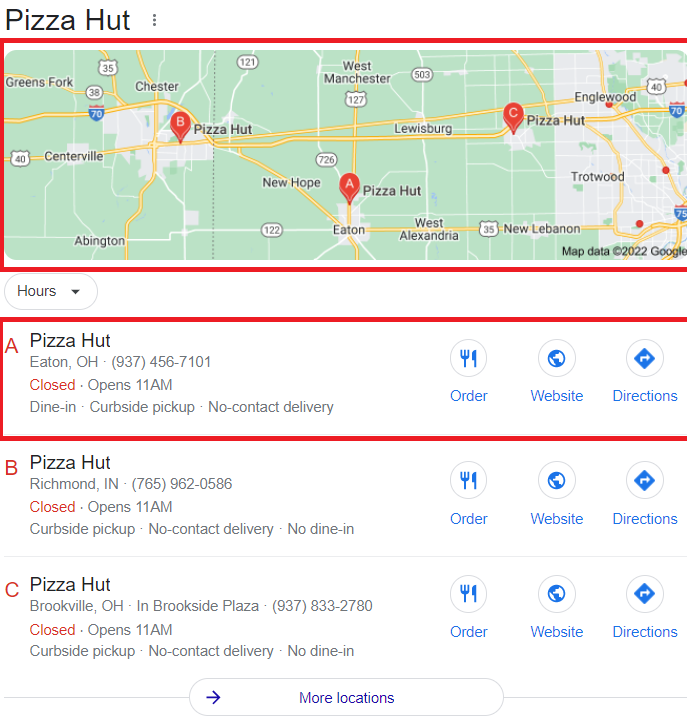Image resolution: width=687 pixels, height=718 pixels.
Task: Order from the Brookville Pizza Hut
Action: [x=468, y=608]
